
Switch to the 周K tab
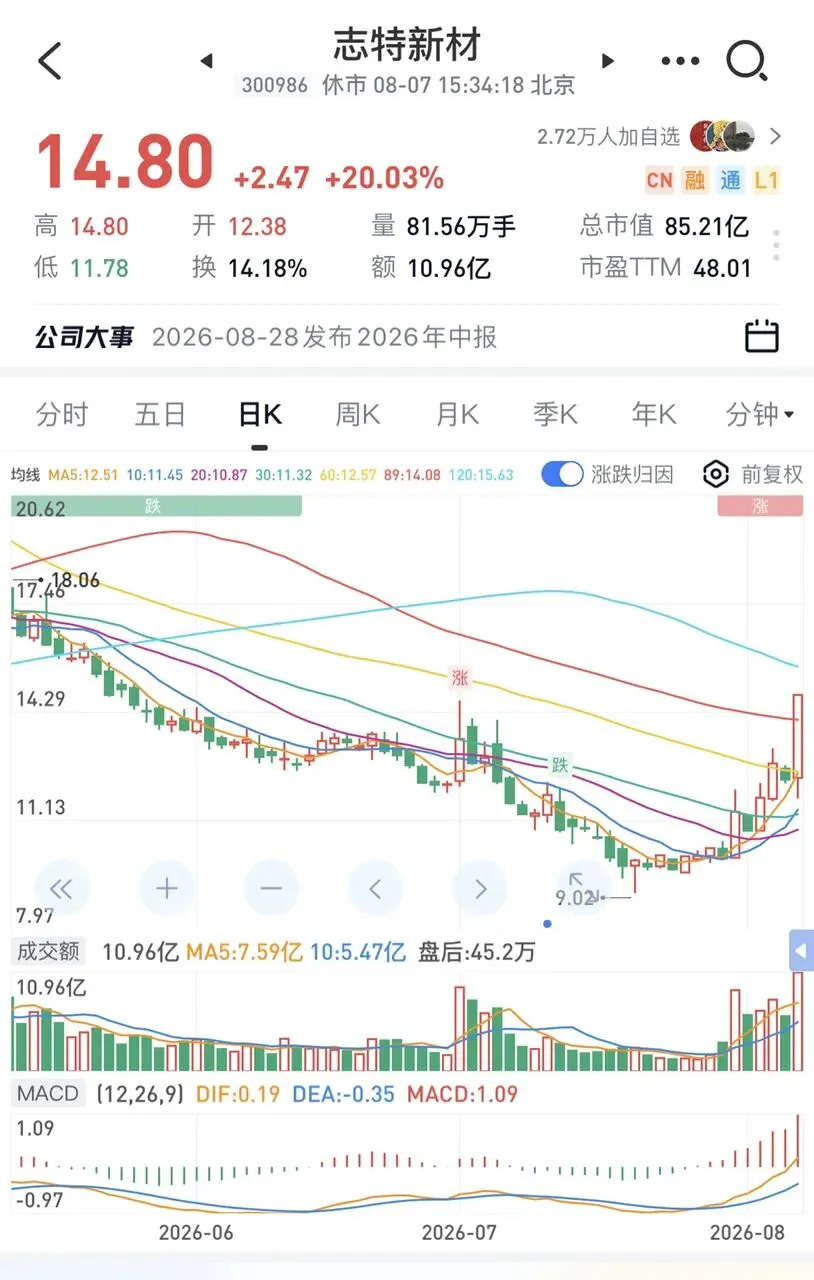(x=357, y=414)
